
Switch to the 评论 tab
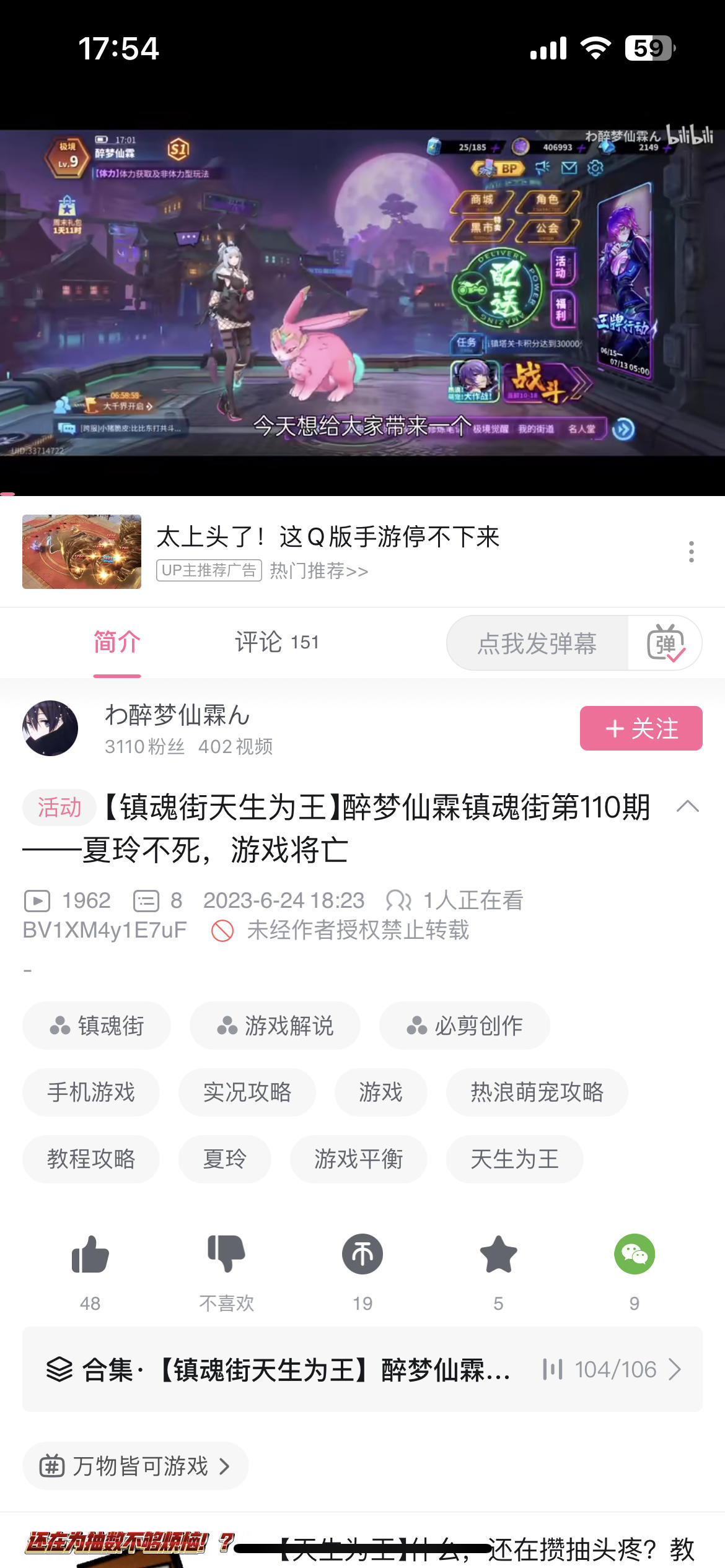pos(276,642)
